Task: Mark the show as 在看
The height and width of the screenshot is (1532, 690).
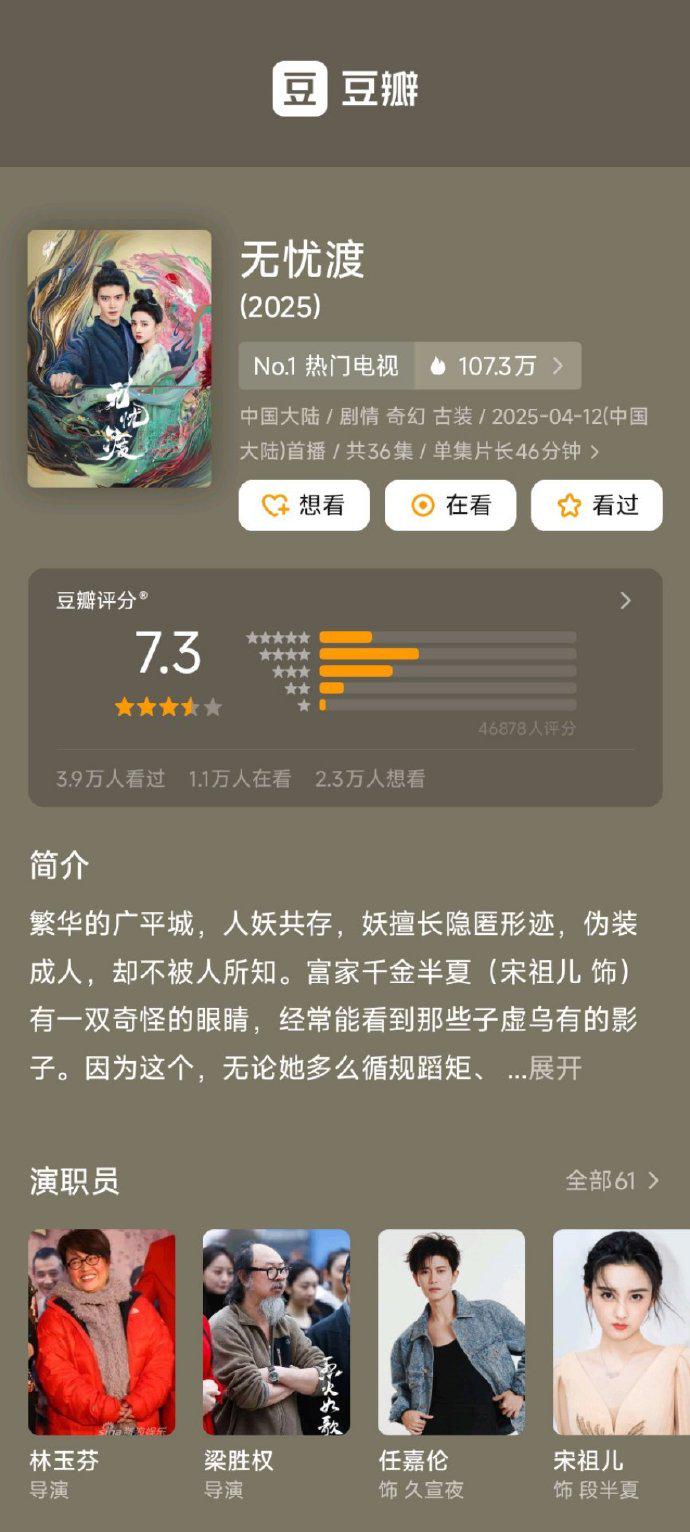Action: 450,505
